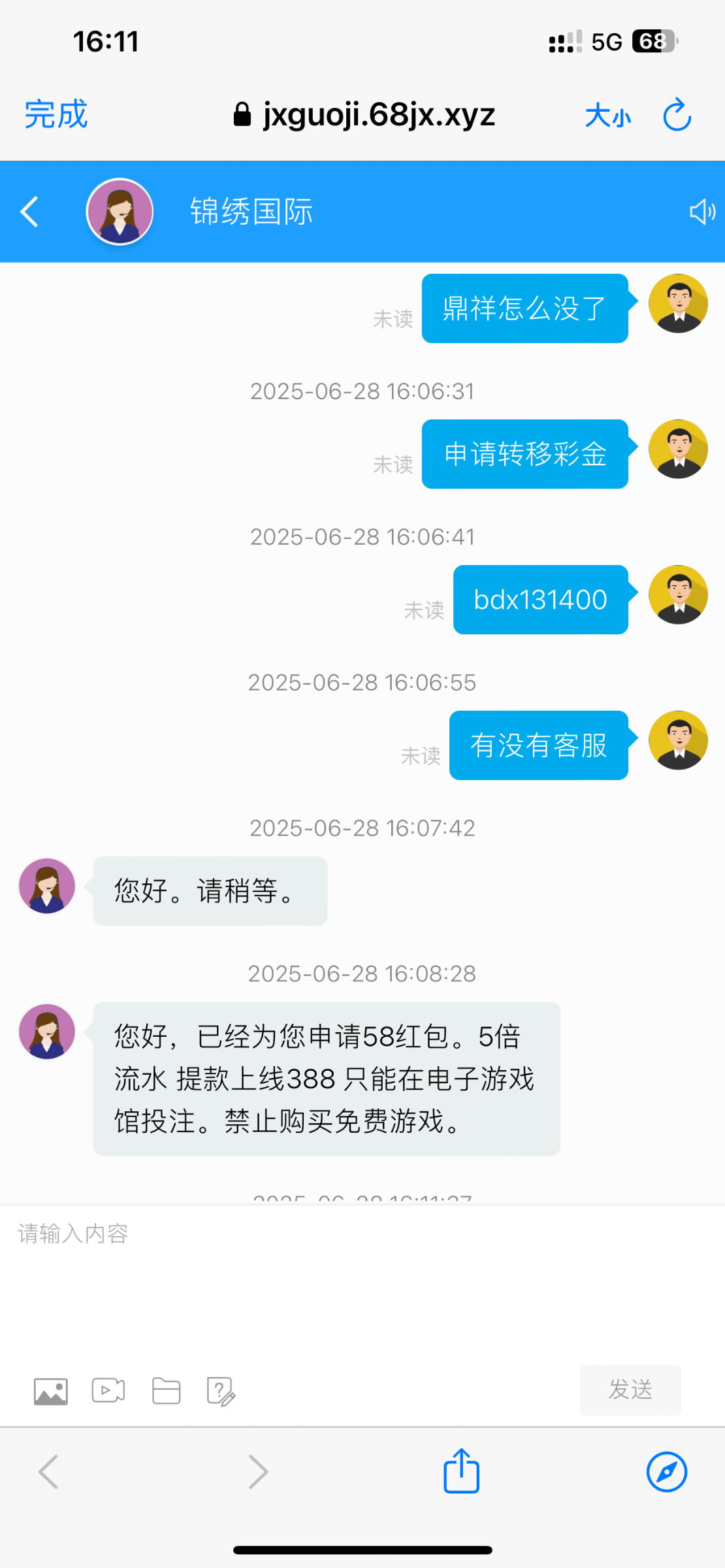Viewport: 725px width, 1568px height.
Task: Tap 完成 to close the browser view
Action: [x=56, y=115]
